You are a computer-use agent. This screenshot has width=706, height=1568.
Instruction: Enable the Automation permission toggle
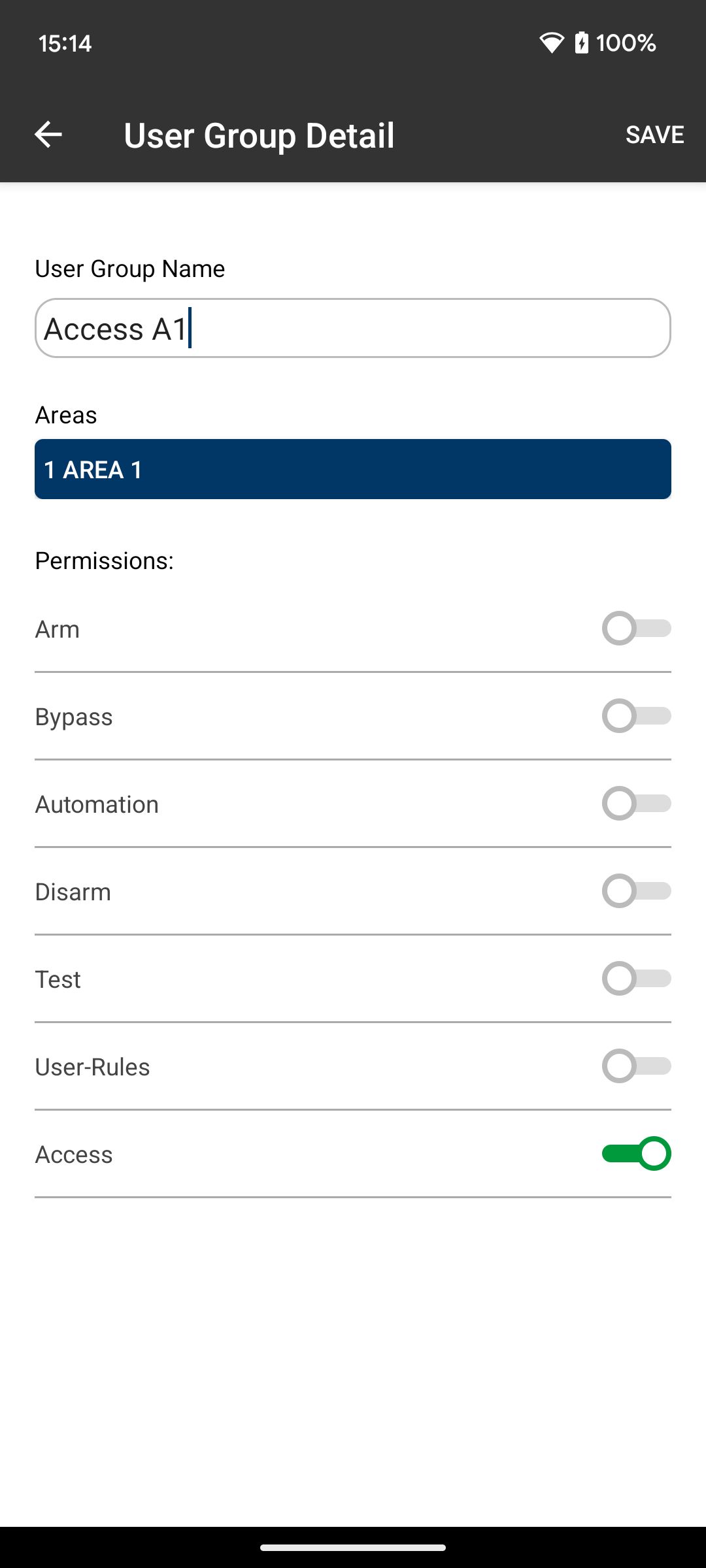pos(635,804)
